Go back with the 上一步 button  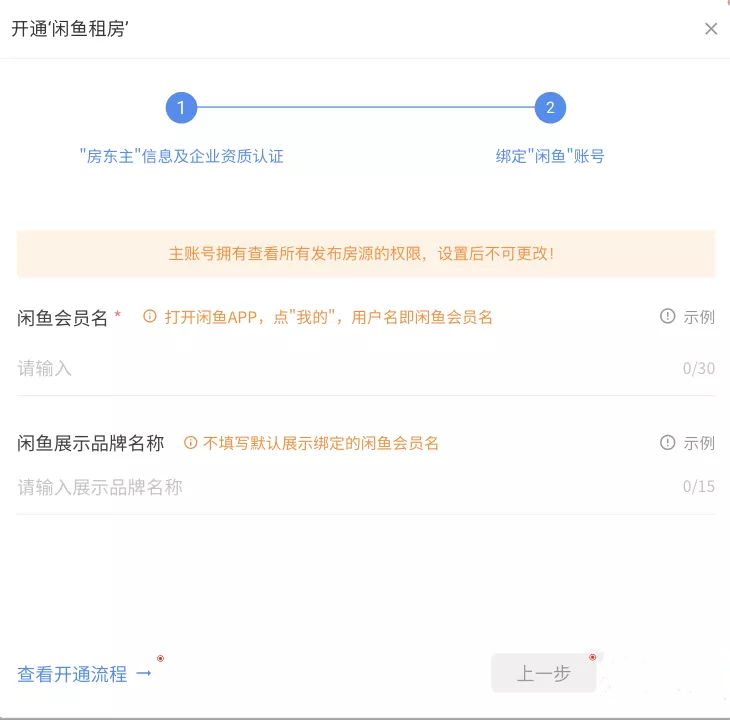click(x=543, y=674)
